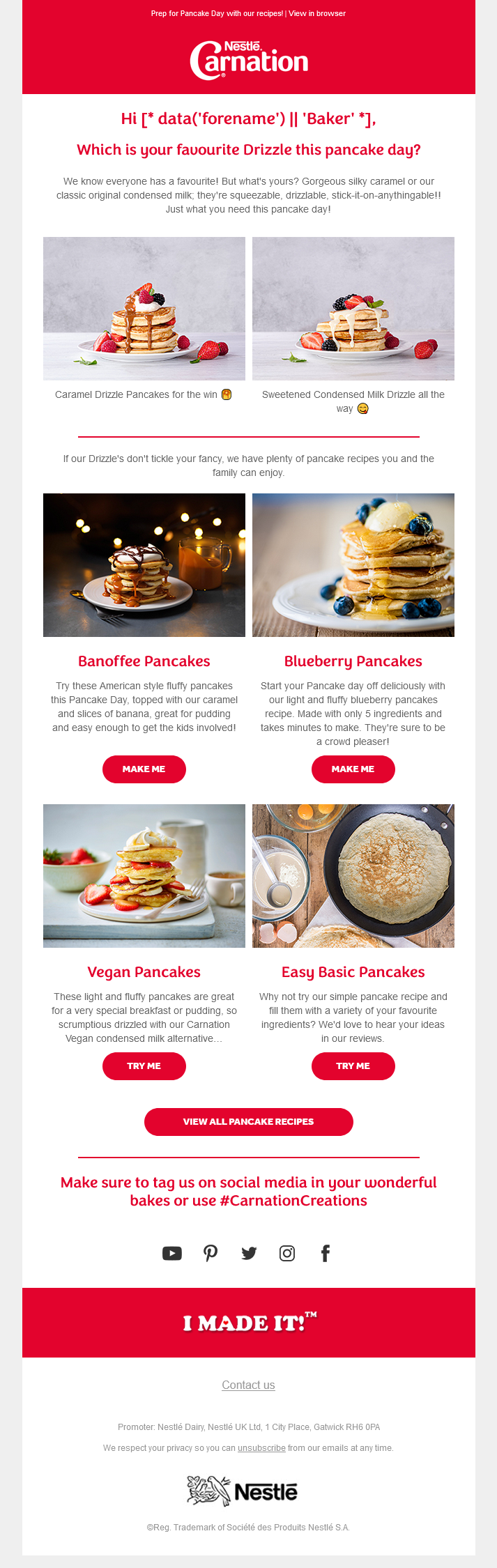Screen dimensions: 497x1568
Task: Select the Caramel Drizzle Pancakes image
Action: tap(144, 309)
